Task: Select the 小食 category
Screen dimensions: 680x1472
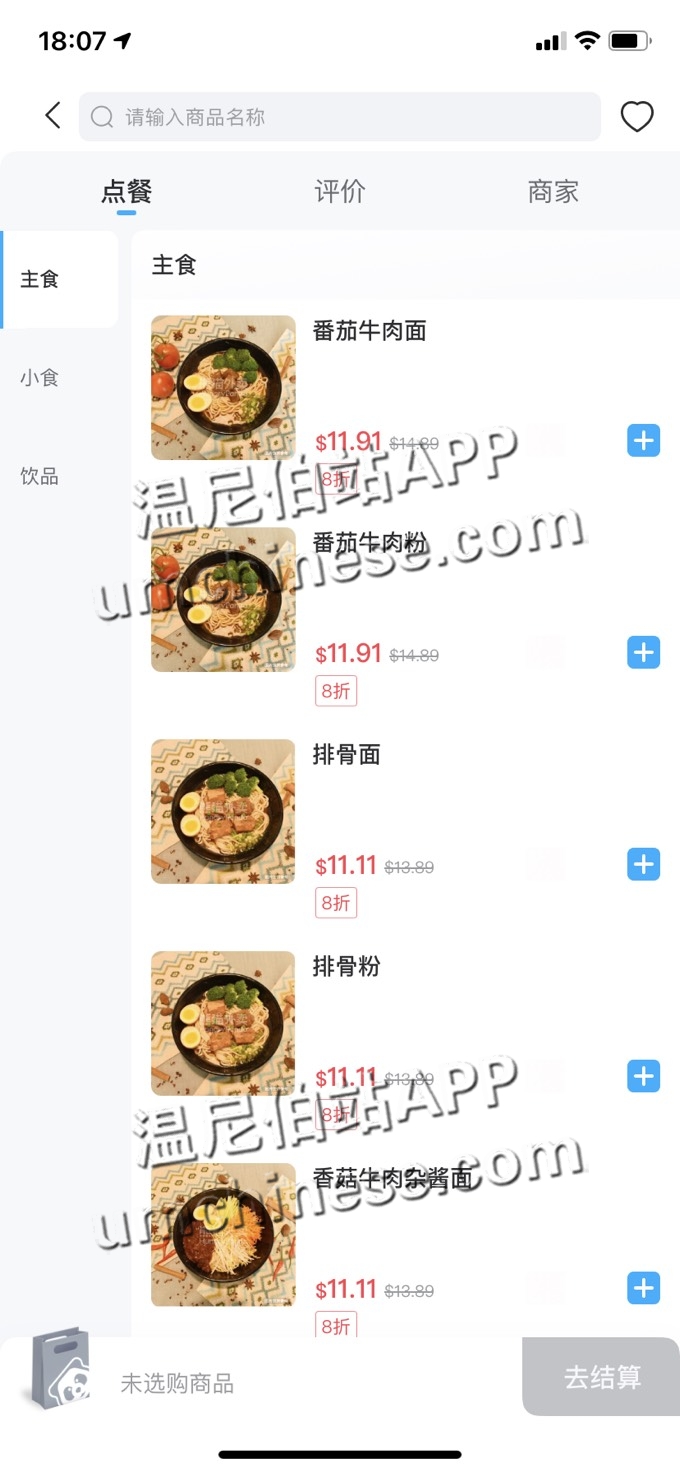Action: coord(40,378)
